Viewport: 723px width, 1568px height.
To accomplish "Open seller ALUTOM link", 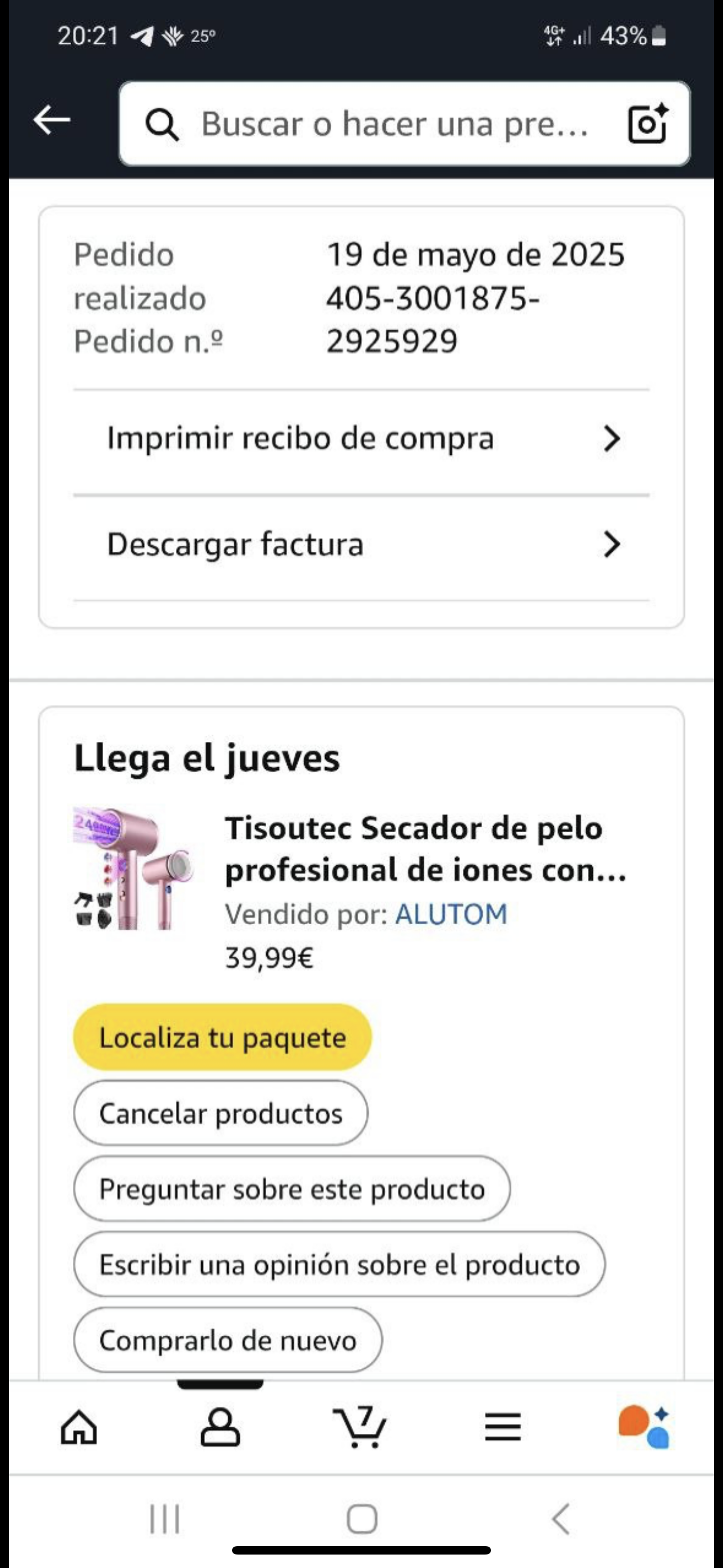I will 451,914.
